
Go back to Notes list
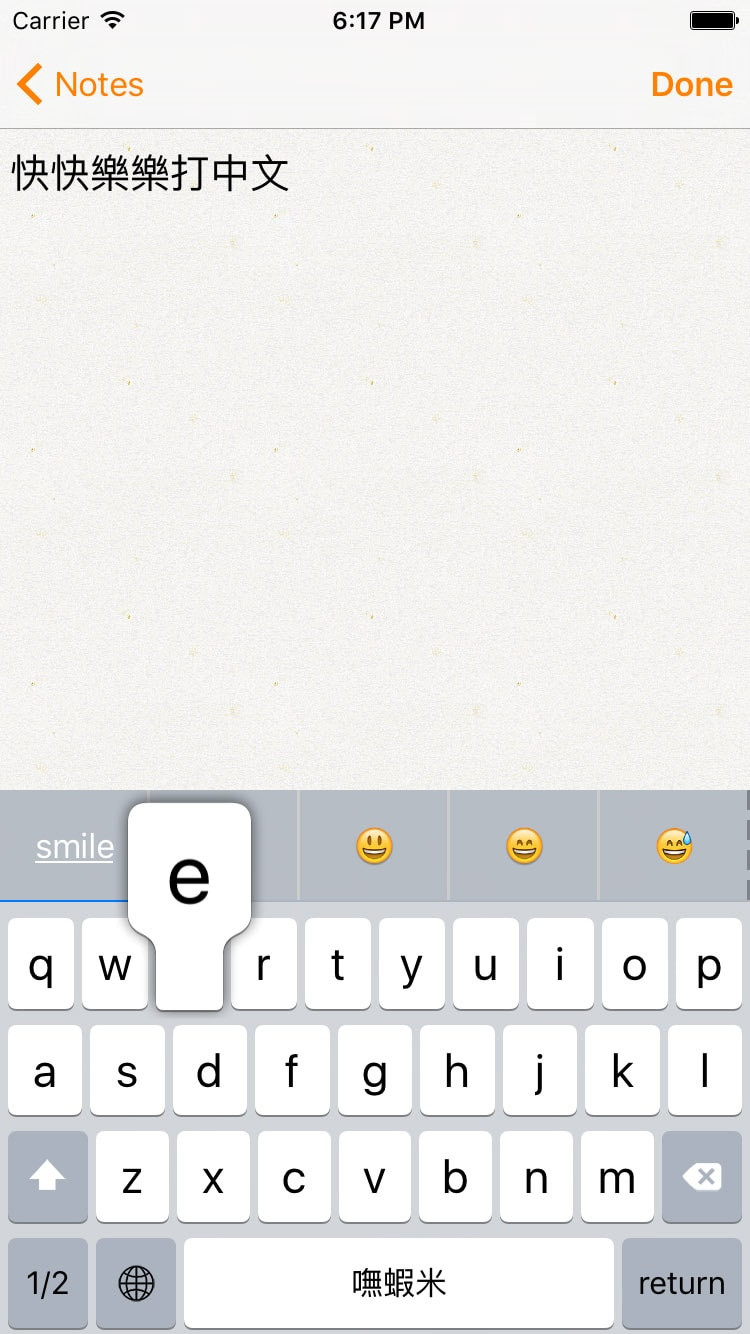click(80, 85)
